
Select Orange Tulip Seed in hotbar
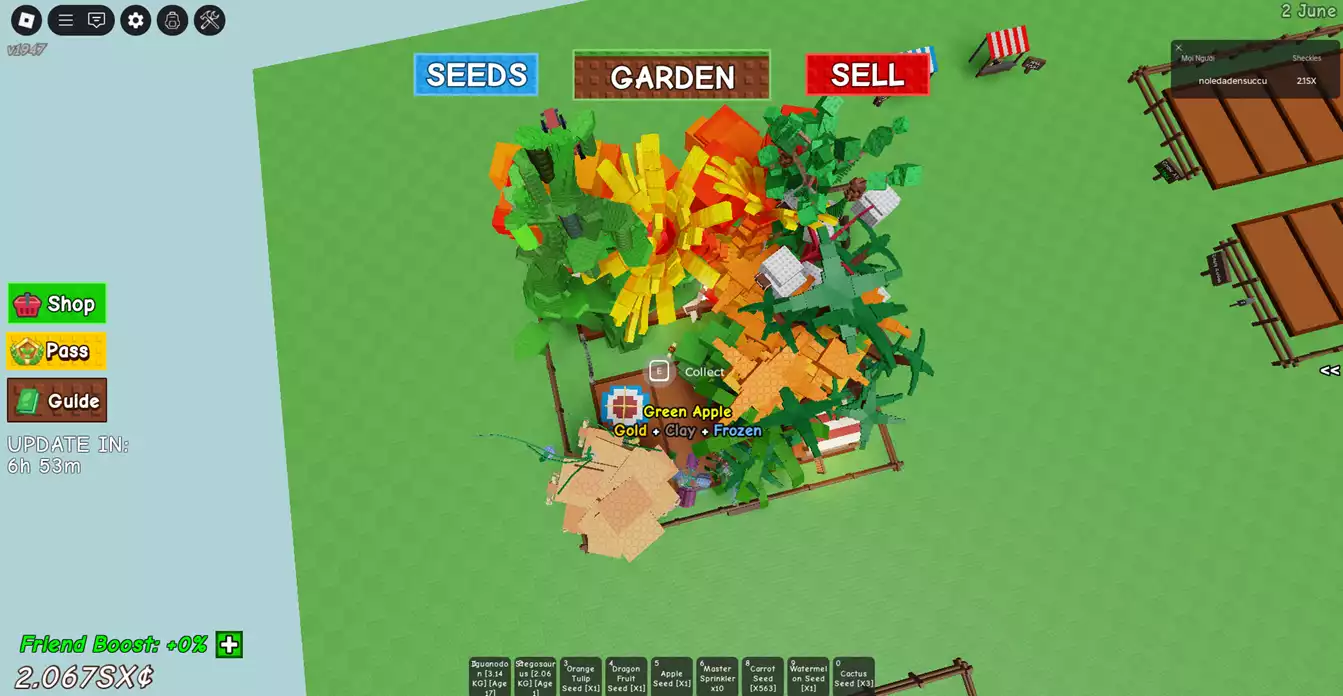pyautogui.click(x=580, y=677)
